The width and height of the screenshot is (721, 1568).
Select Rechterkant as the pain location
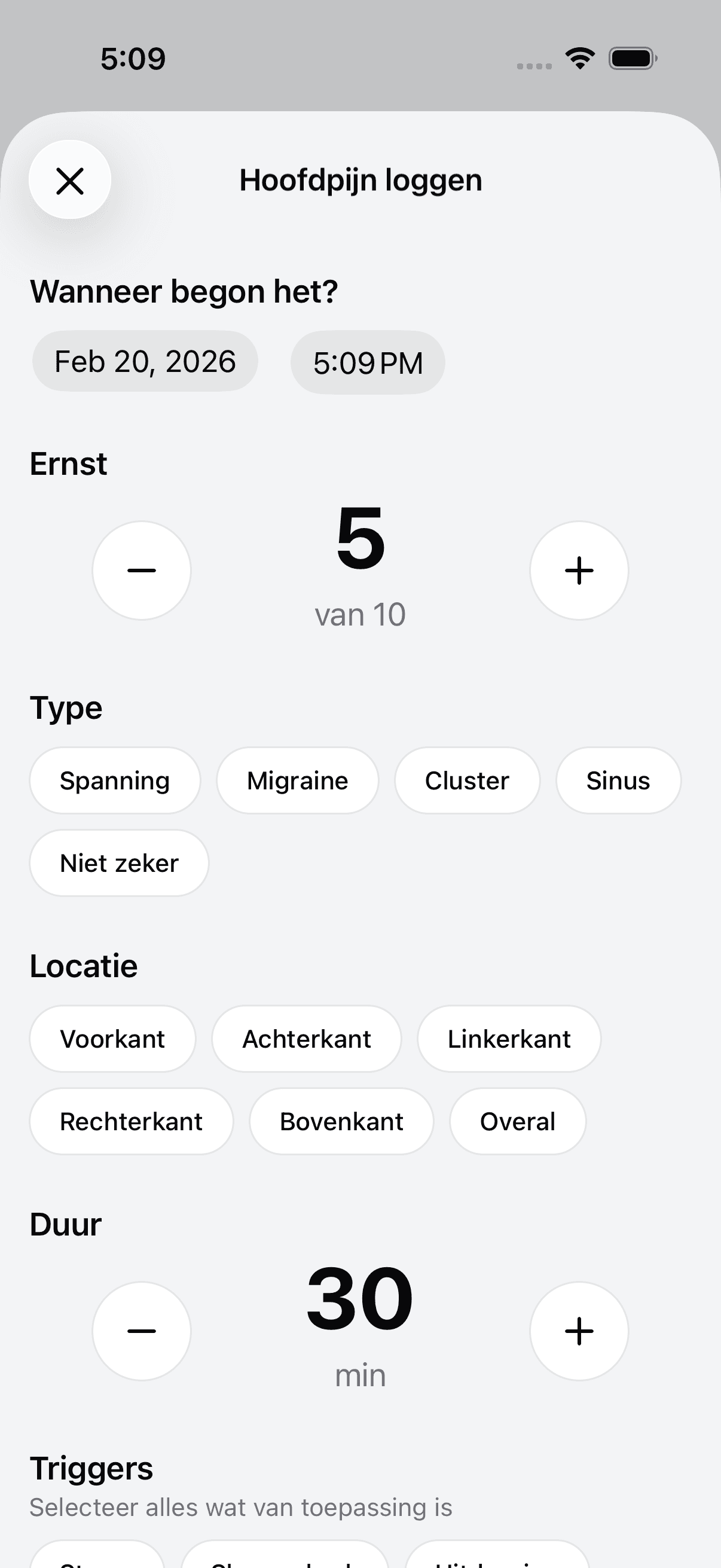pyautogui.click(x=132, y=1121)
